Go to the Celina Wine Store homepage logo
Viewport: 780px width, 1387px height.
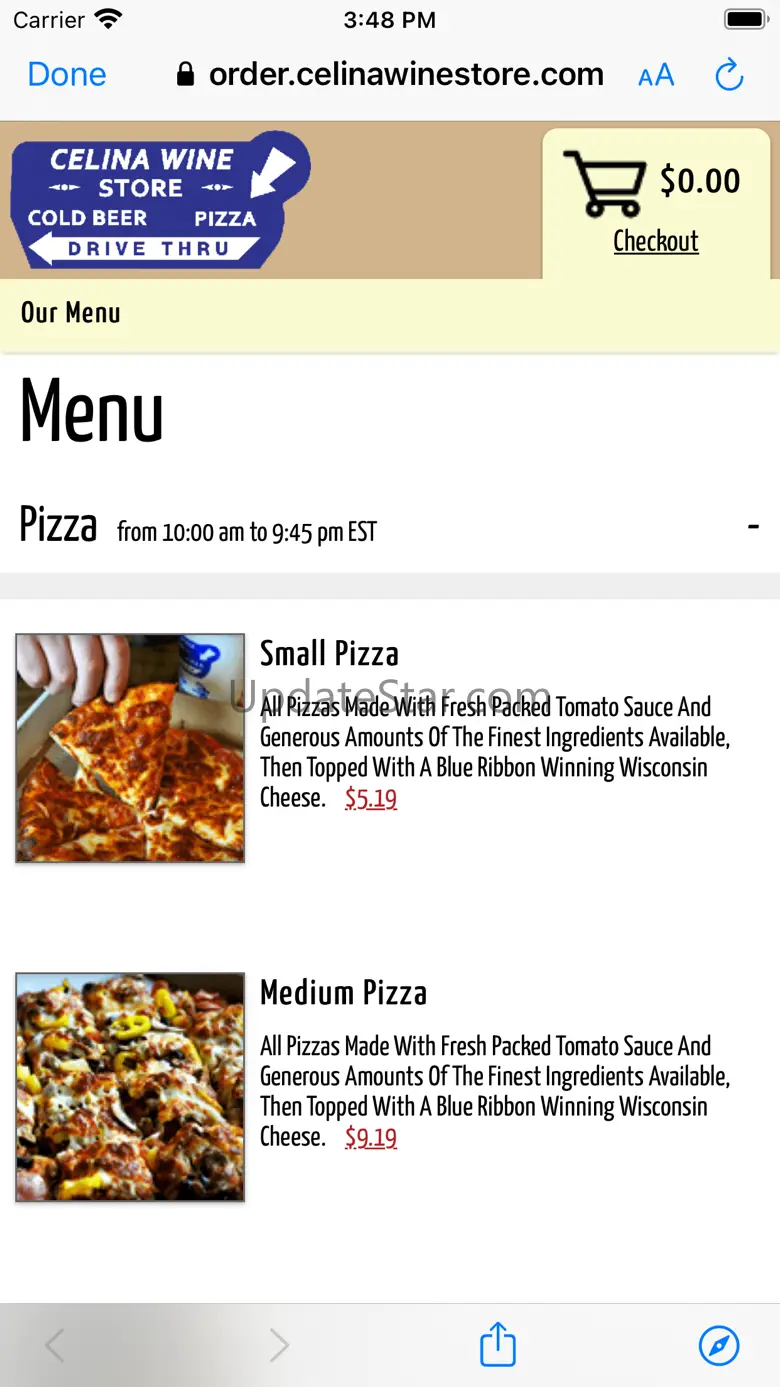pyautogui.click(x=160, y=200)
